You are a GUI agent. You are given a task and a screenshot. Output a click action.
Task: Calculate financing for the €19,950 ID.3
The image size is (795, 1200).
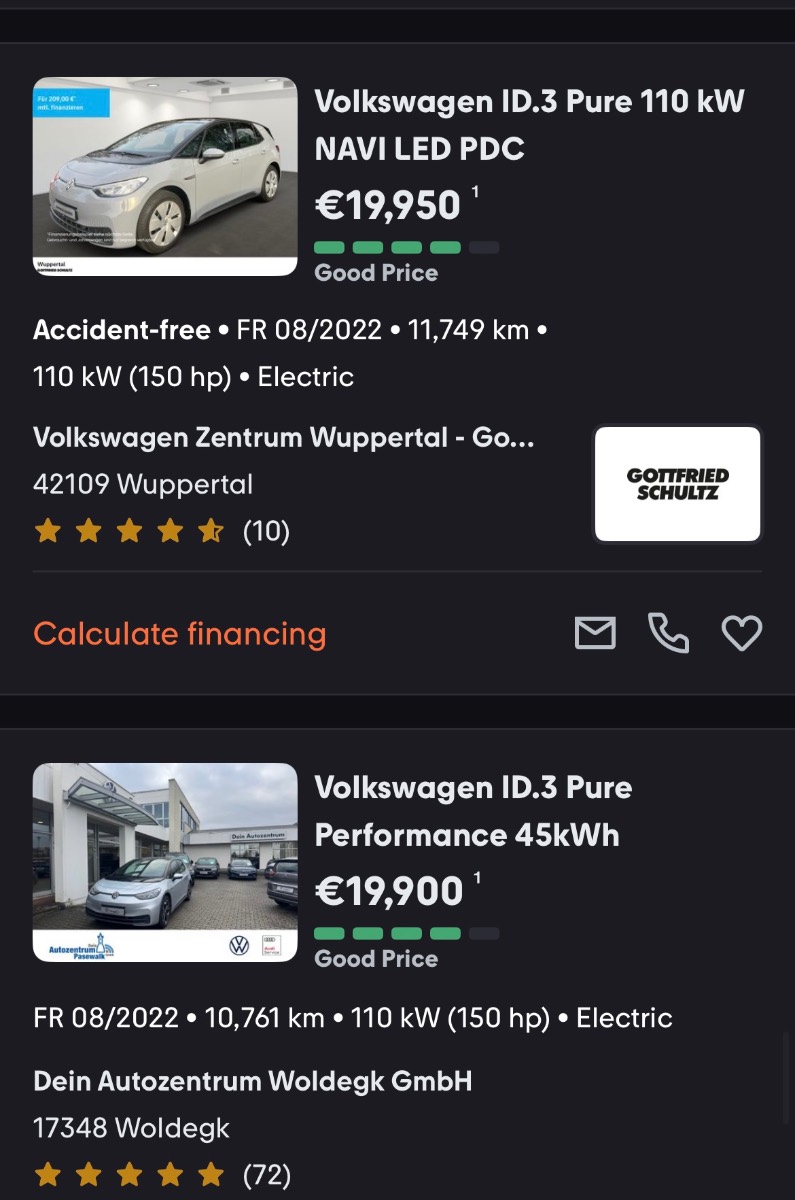tap(180, 634)
